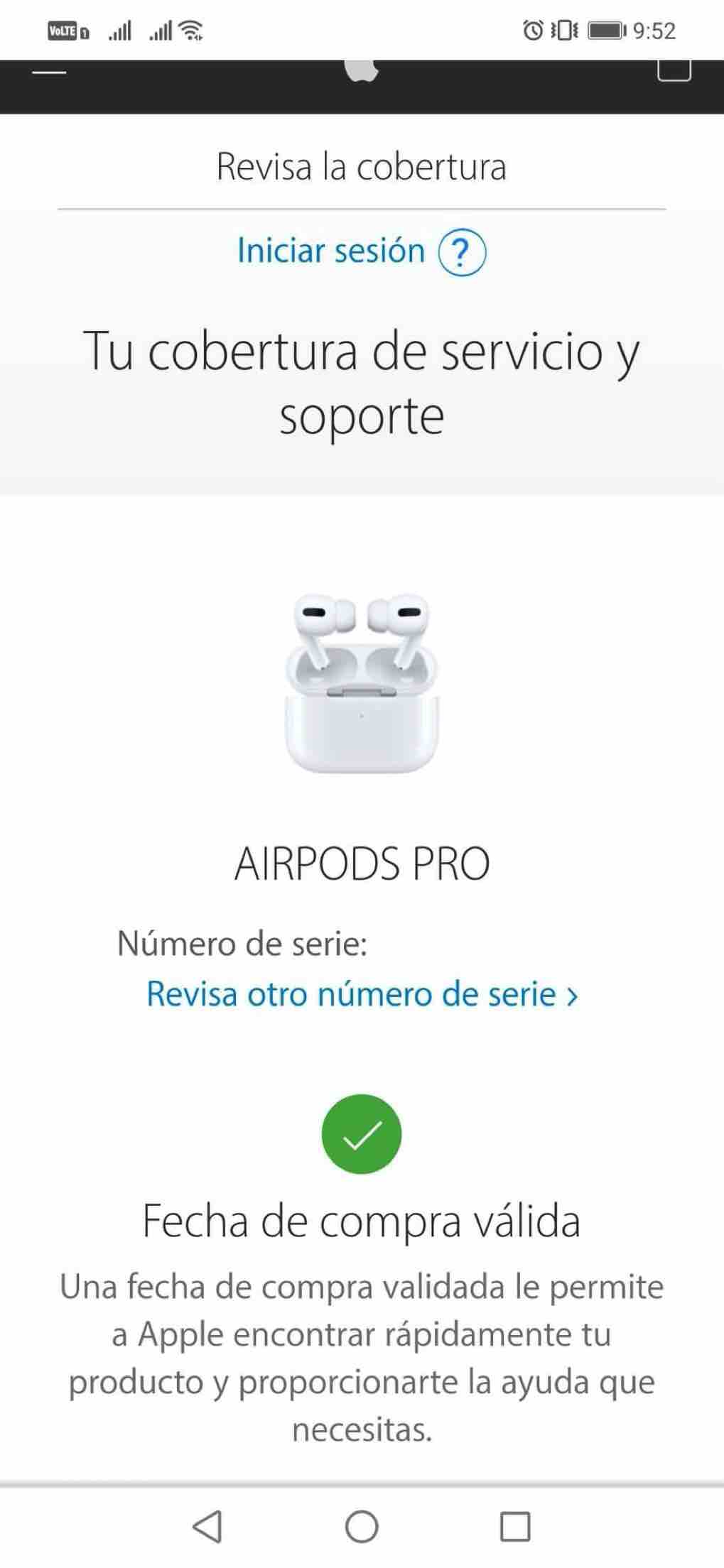Open the hamburger menu in the header
This screenshot has width=724, height=1568.
click(49, 72)
